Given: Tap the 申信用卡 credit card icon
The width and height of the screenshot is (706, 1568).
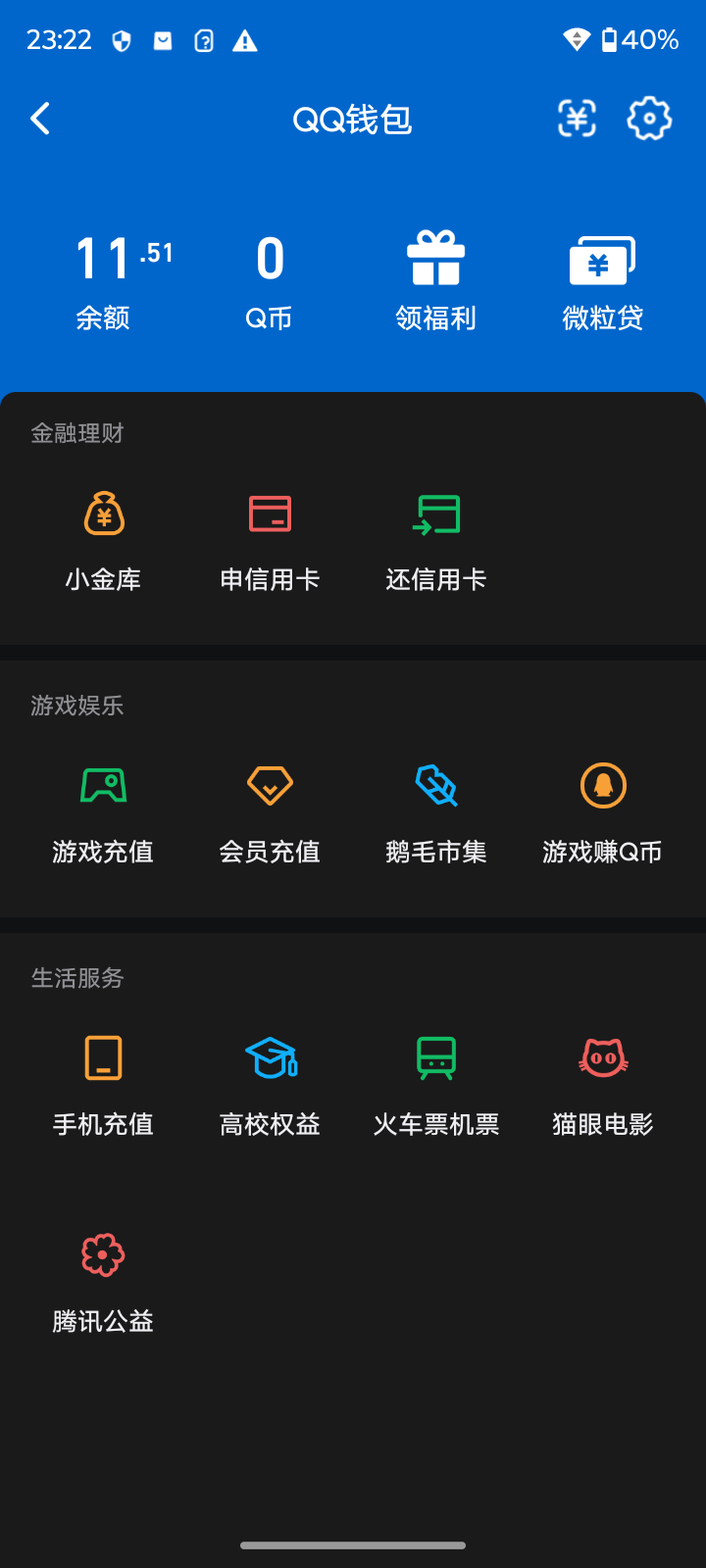Looking at the screenshot, I should tap(270, 514).
